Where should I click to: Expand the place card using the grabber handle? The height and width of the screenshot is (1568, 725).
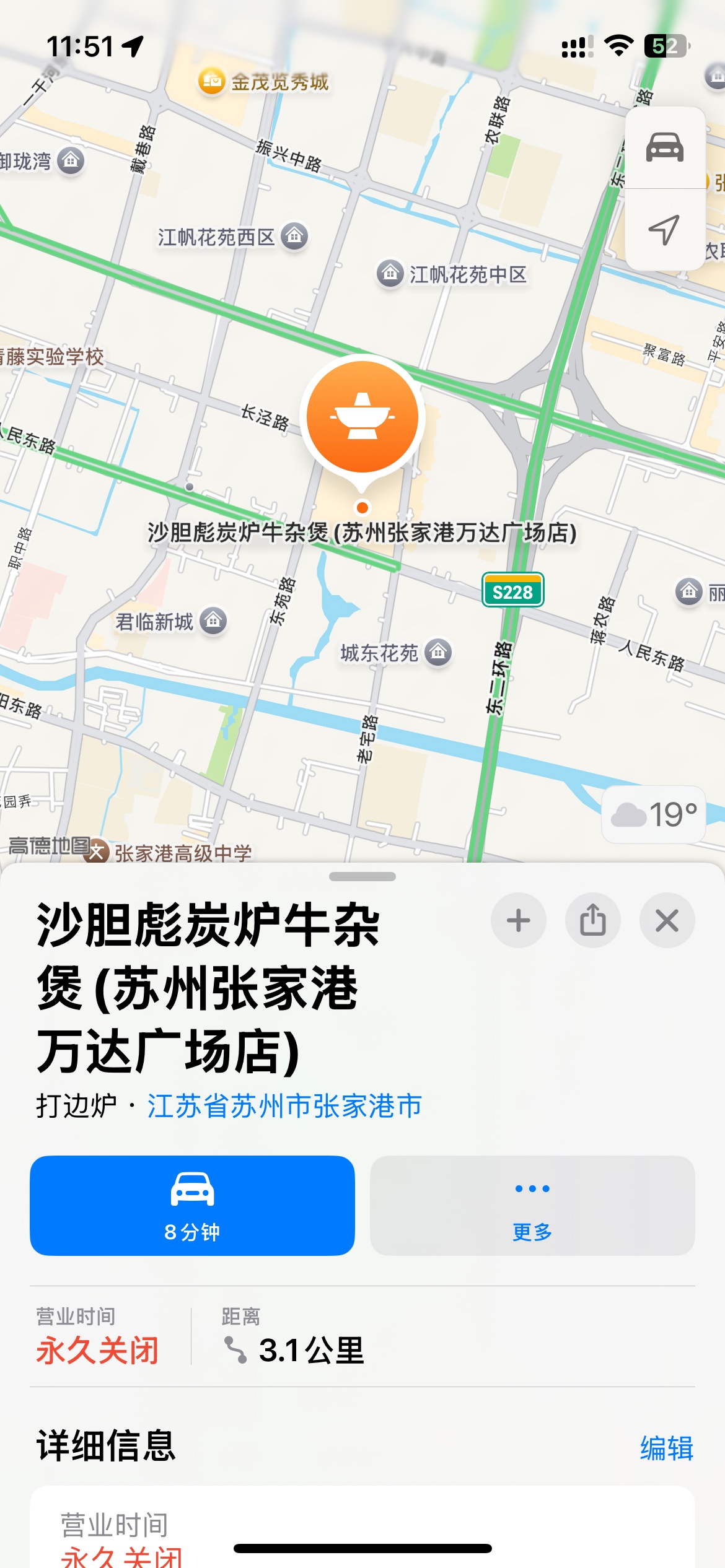point(362,876)
